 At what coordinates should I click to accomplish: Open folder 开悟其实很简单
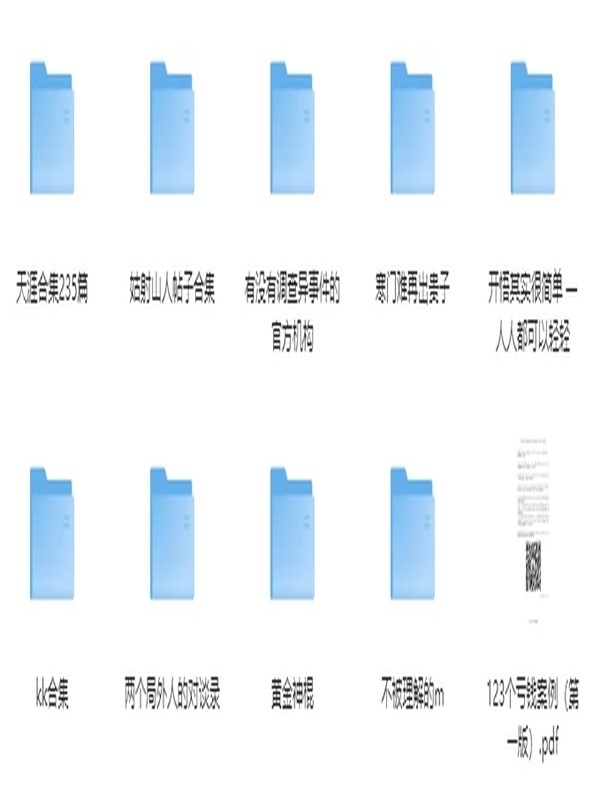[532, 130]
